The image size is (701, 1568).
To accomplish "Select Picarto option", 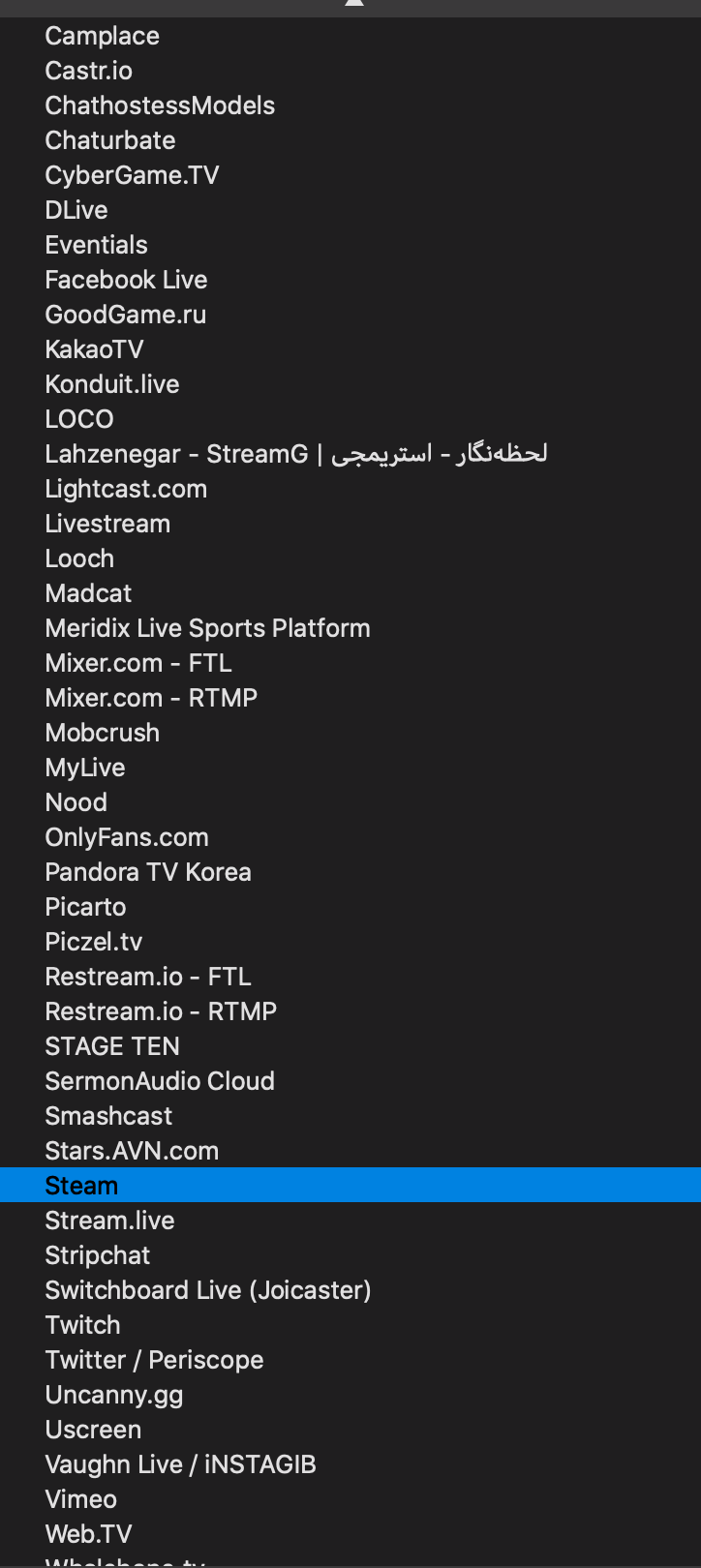I will [350, 906].
